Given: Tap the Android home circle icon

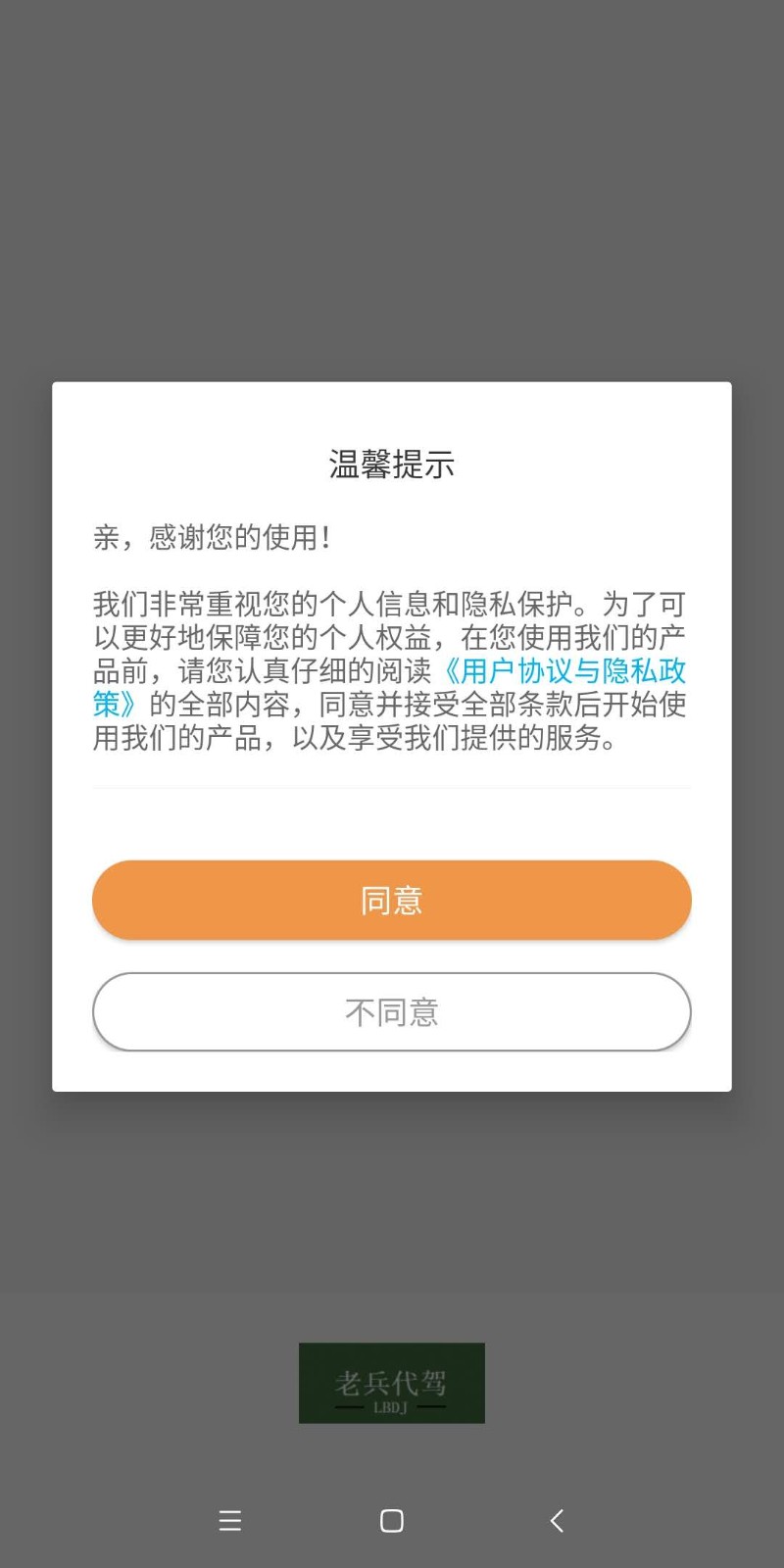Looking at the screenshot, I should (x=391, y=1520).
